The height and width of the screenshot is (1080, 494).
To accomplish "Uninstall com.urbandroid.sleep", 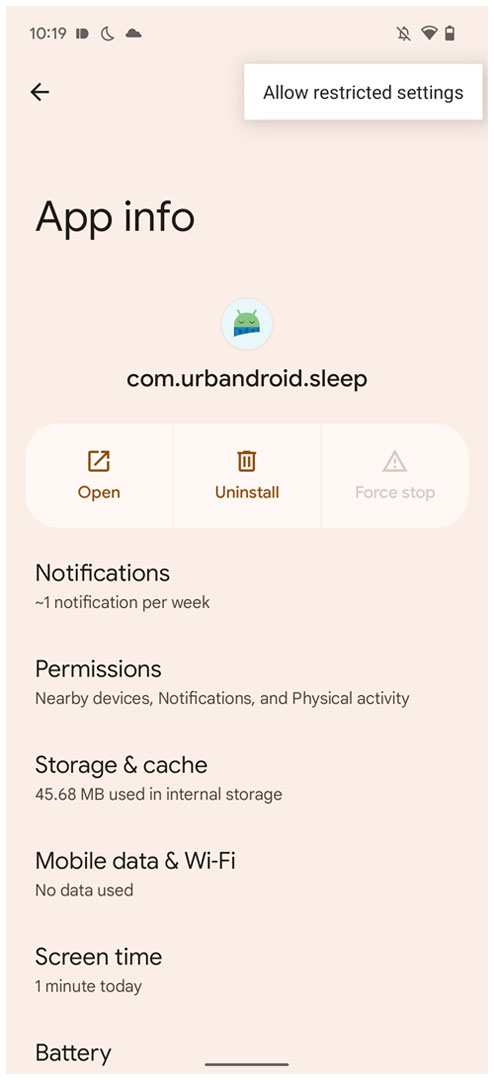I will click(247, 475).
